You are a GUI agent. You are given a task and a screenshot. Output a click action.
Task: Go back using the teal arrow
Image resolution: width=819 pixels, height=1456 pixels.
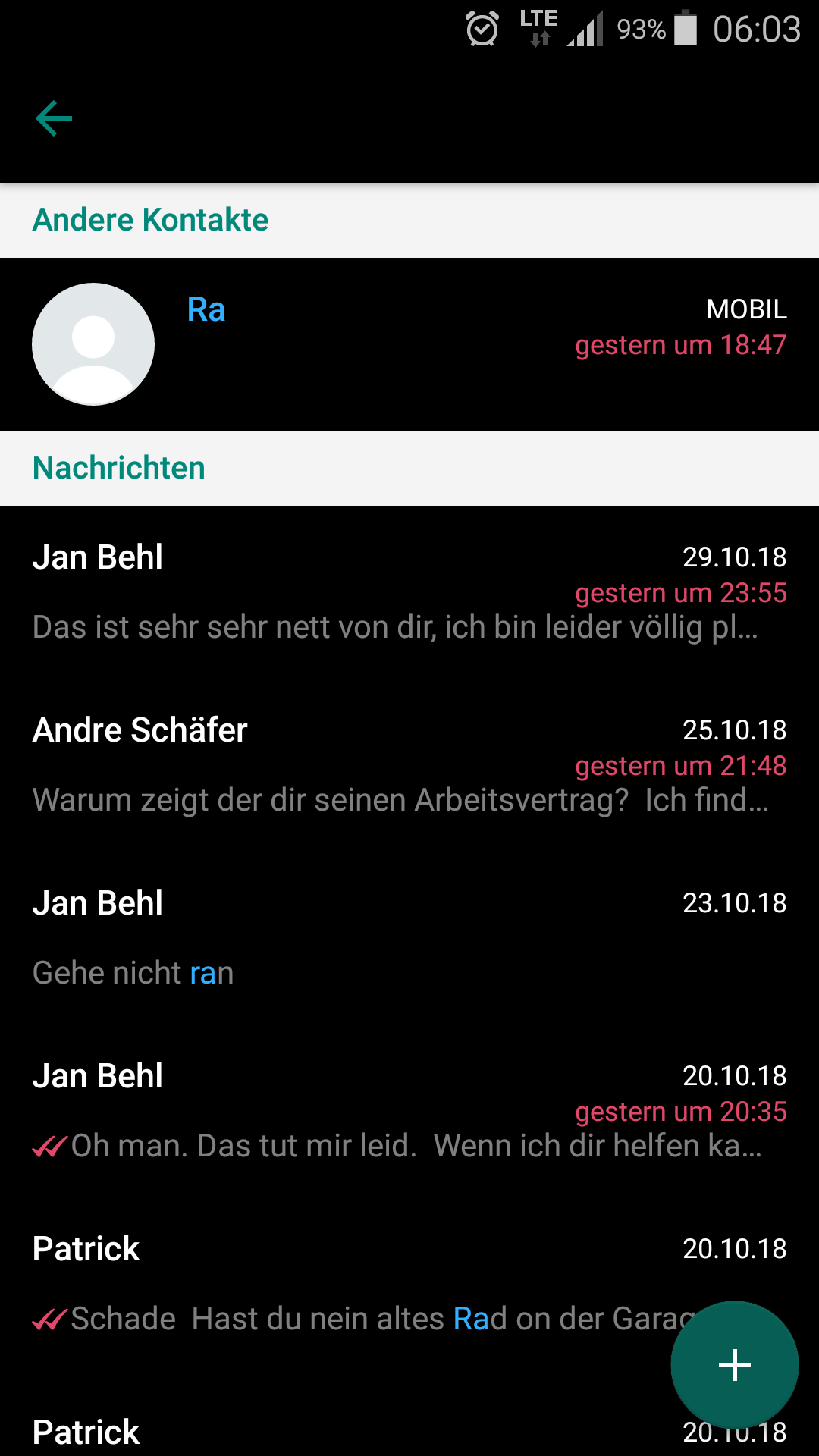point(54,118)
